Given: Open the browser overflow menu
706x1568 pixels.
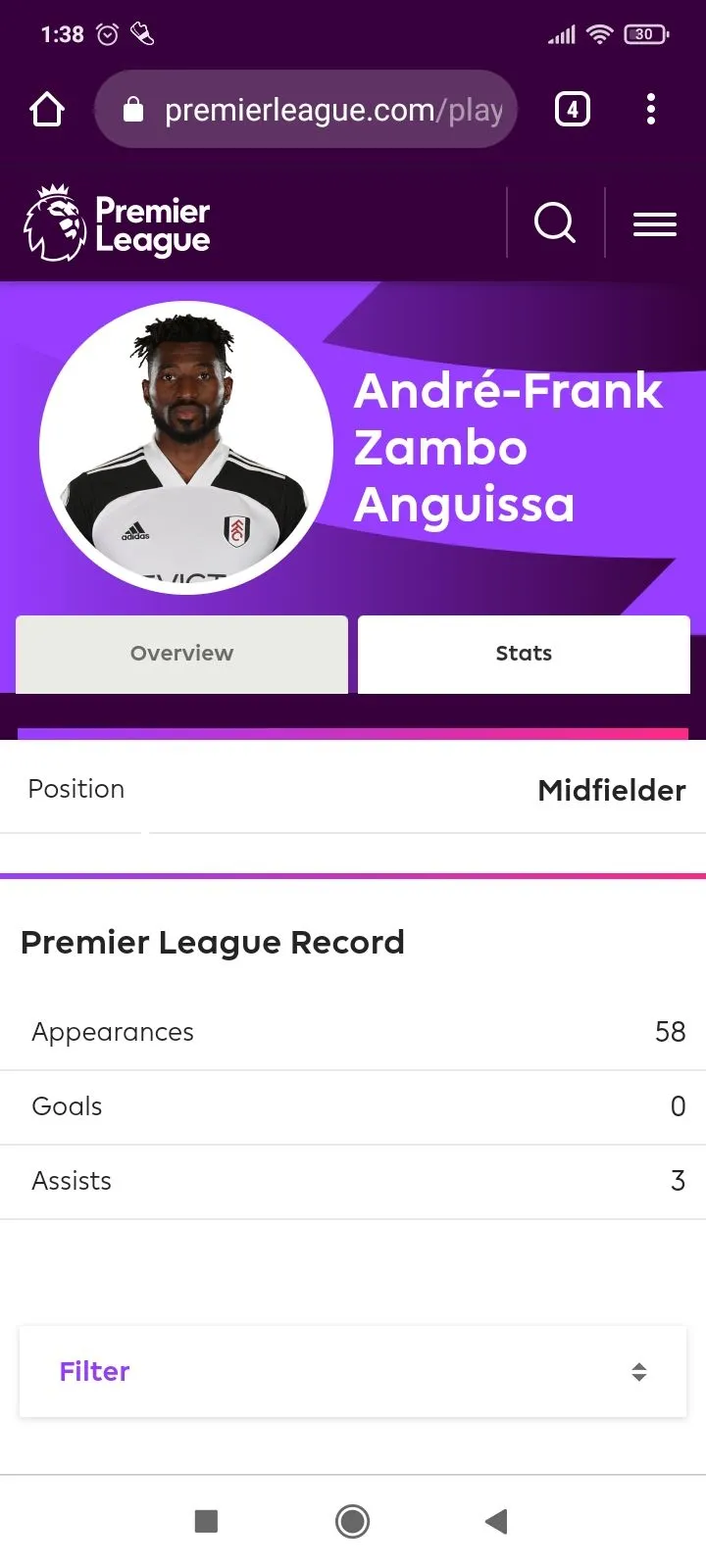Looking at the screenshot, I should tap(651, 109).
